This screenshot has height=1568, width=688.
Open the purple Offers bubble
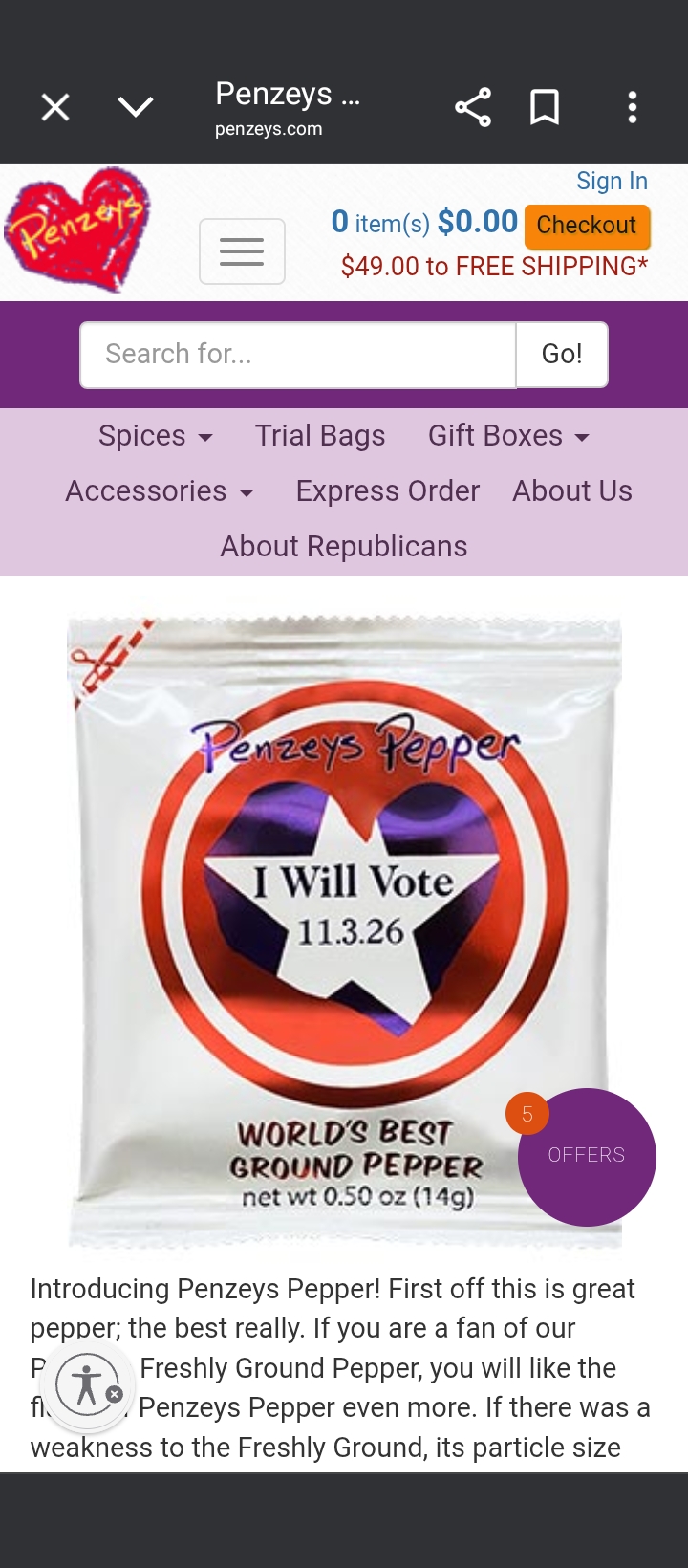click(x=587, y=1157)
